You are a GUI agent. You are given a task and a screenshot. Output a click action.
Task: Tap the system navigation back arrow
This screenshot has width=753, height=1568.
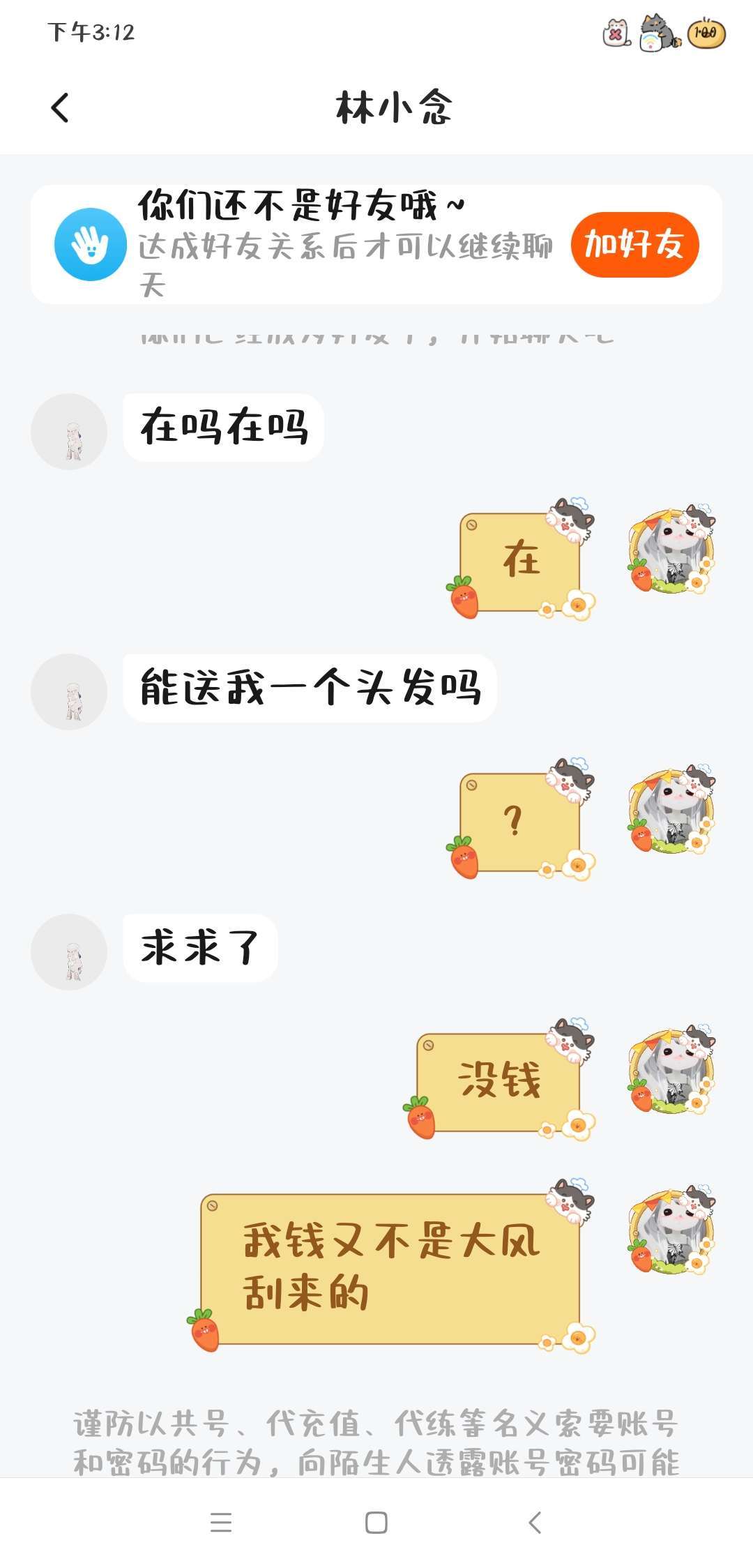(x=535, y=1522)
